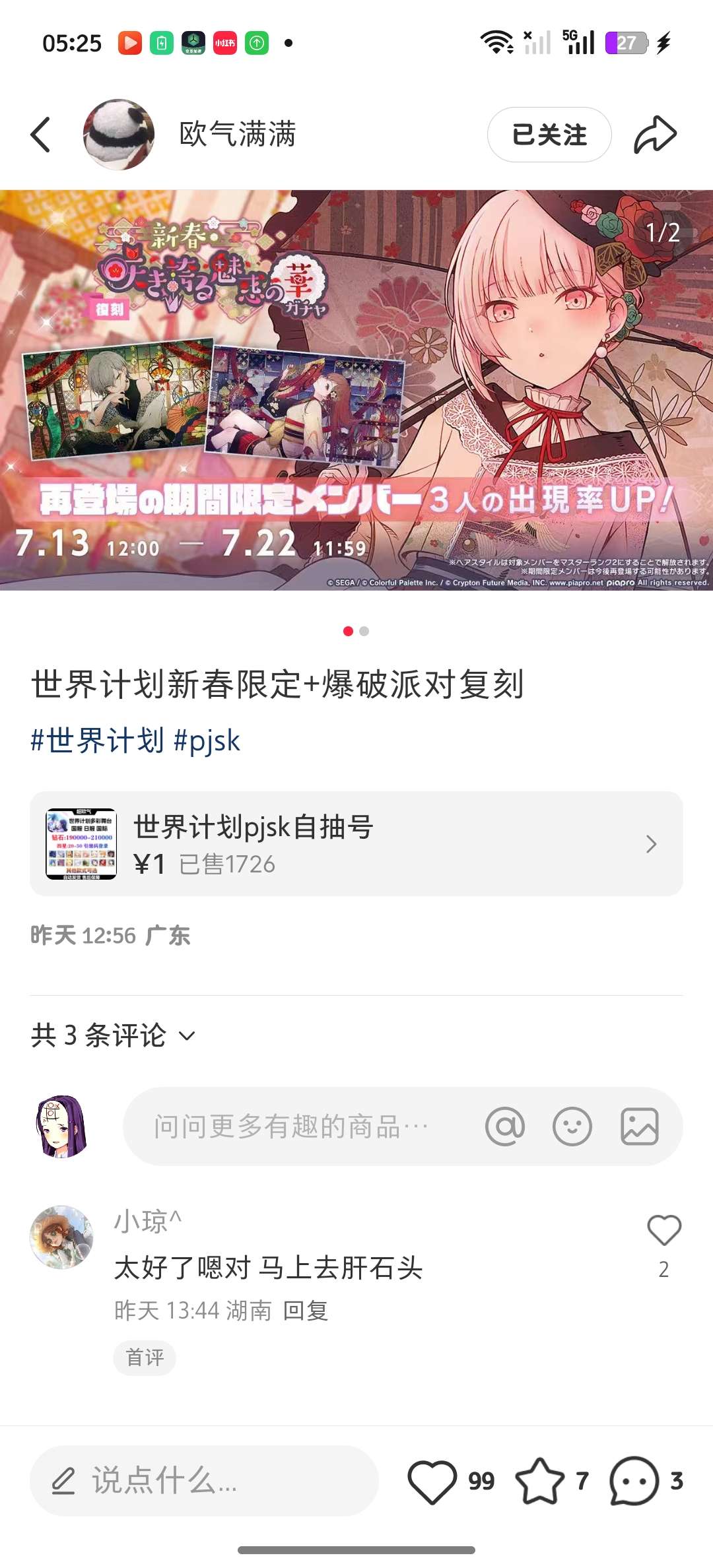Focus the 问问更多有趣的商品 comment field

click(290, 1127)
